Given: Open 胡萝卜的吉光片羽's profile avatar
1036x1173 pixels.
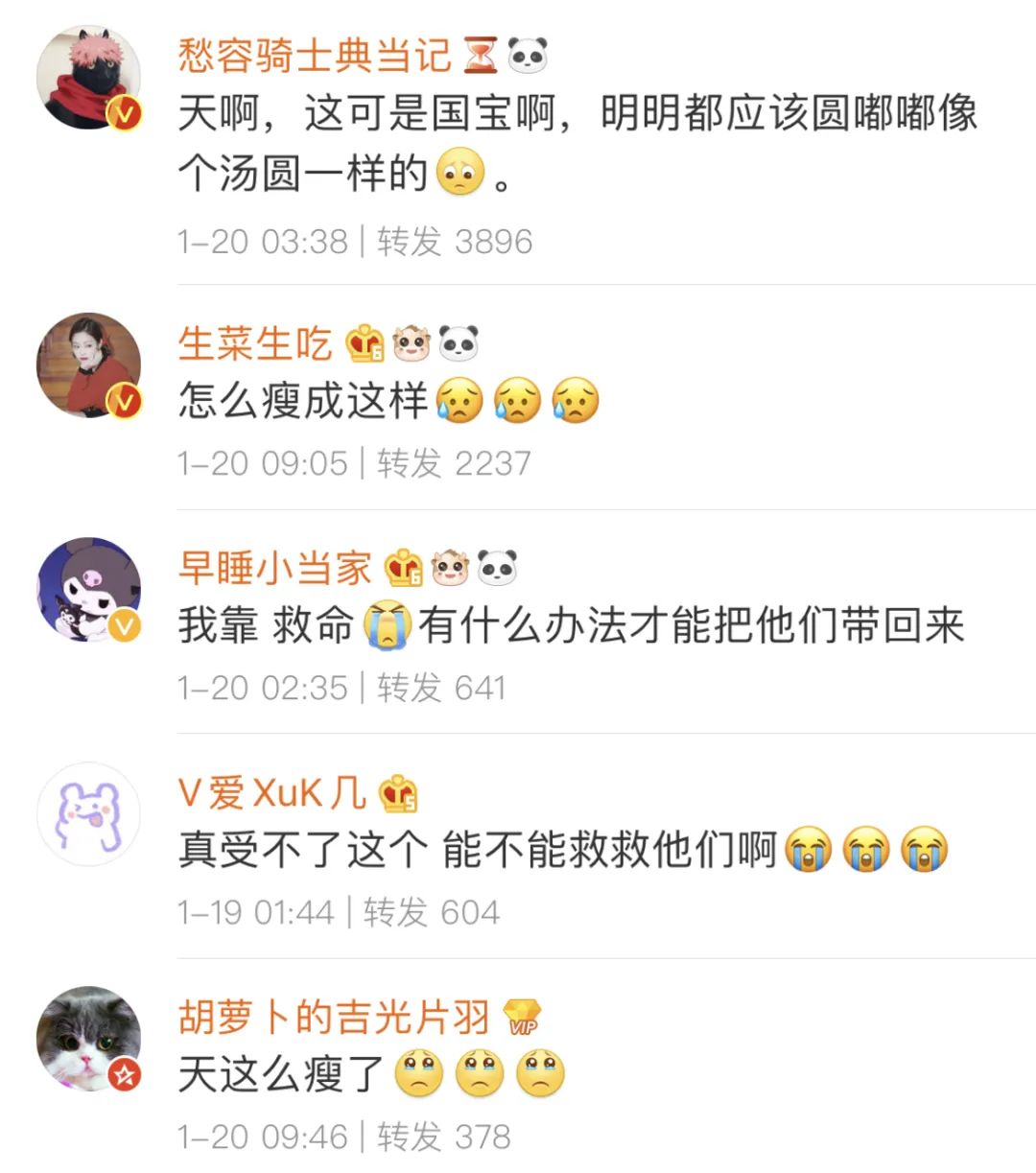Looking at the screenshot, I should click(88, 1039).
